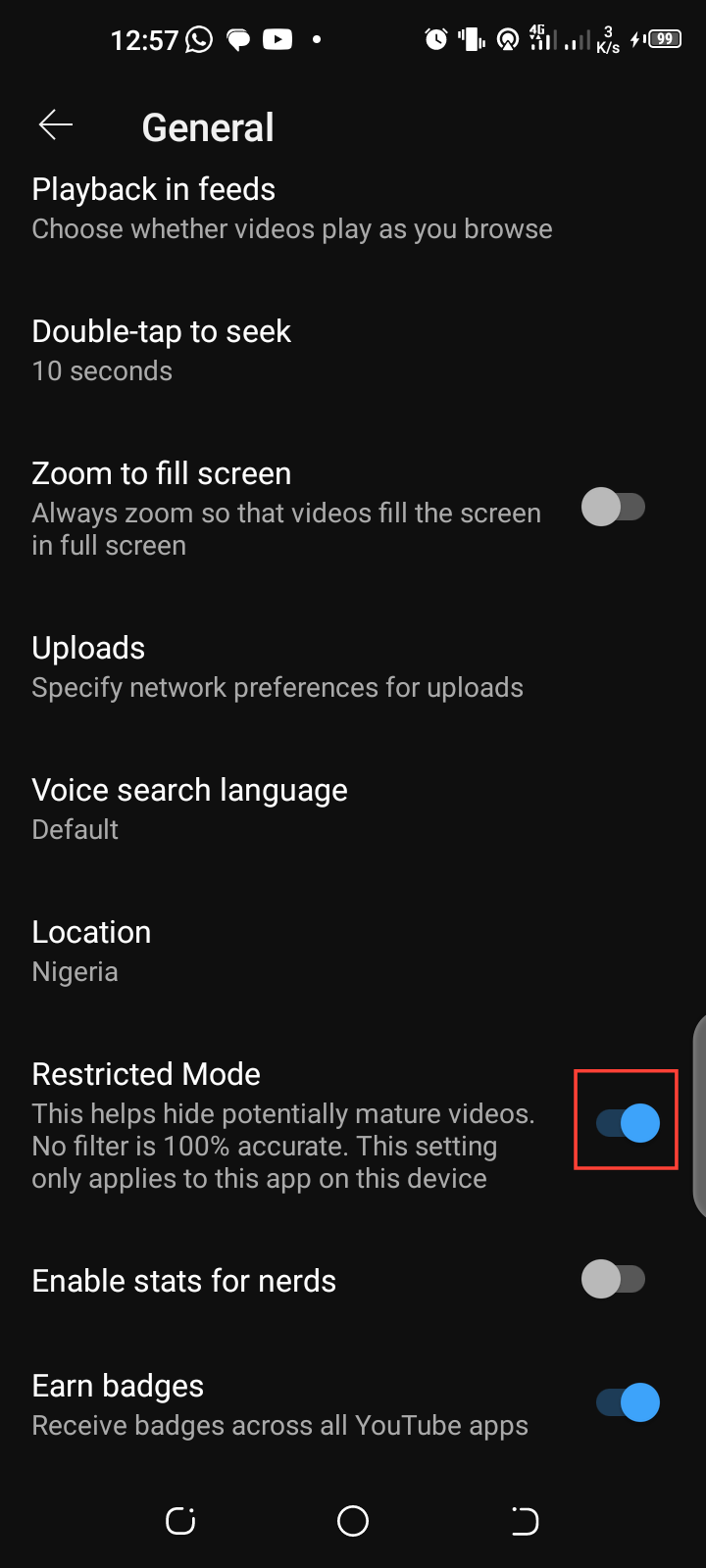Disable Earn badges switch
Viewport: 706px width, 1568px height.
click(628, 1402)
